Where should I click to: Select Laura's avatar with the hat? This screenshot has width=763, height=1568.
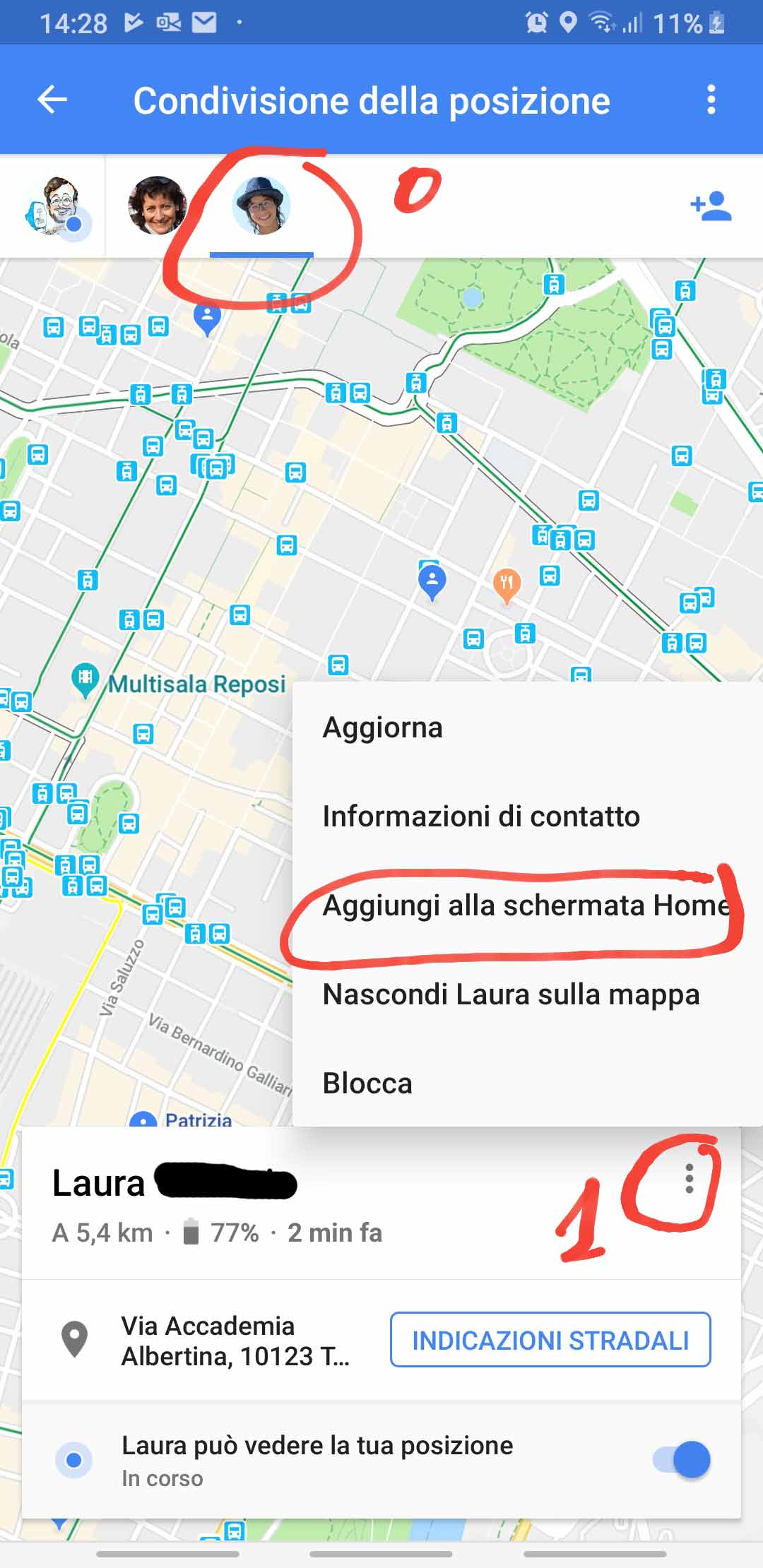click(261, 206)
